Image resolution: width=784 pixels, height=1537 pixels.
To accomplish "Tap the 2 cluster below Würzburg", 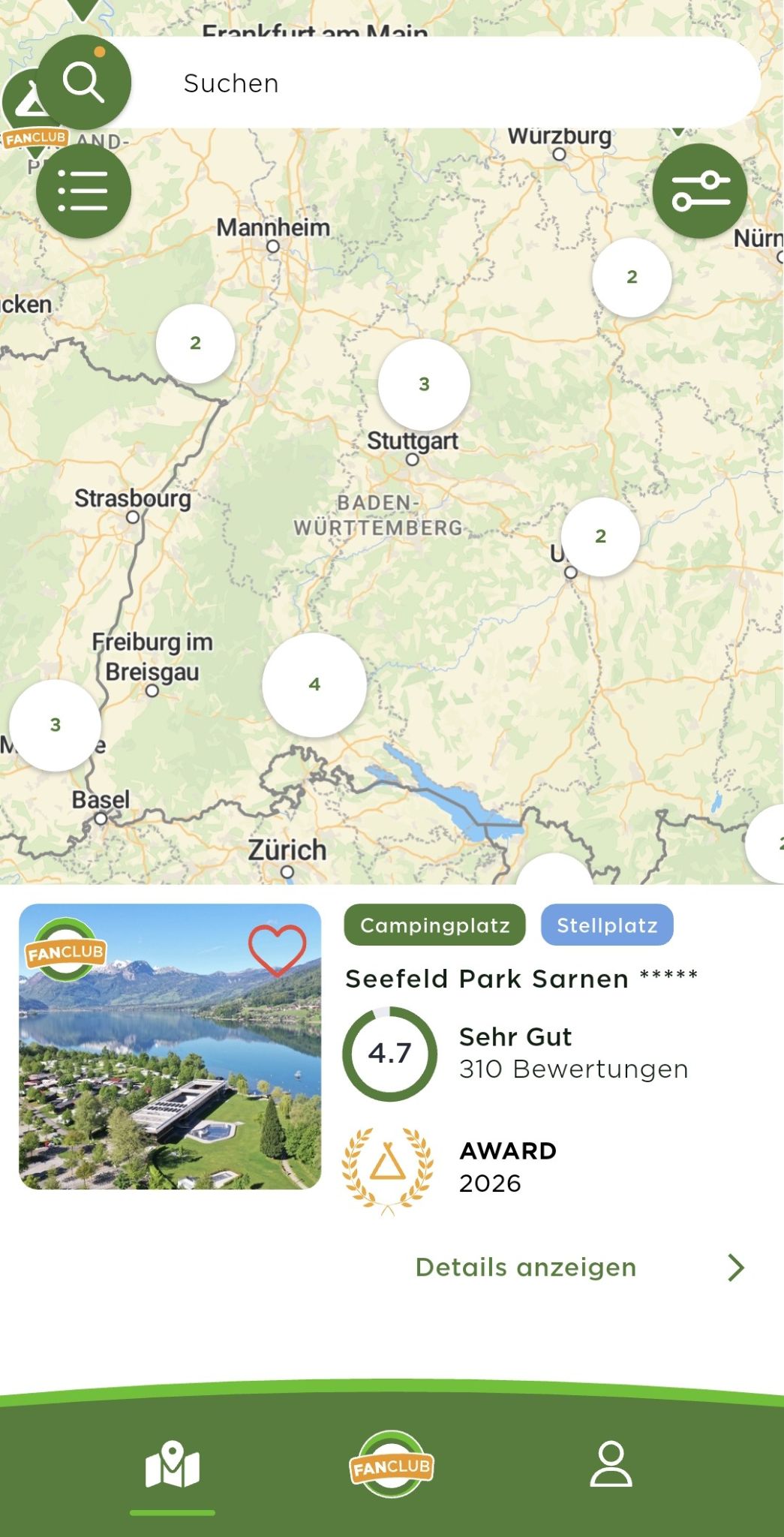I will 632,277.
